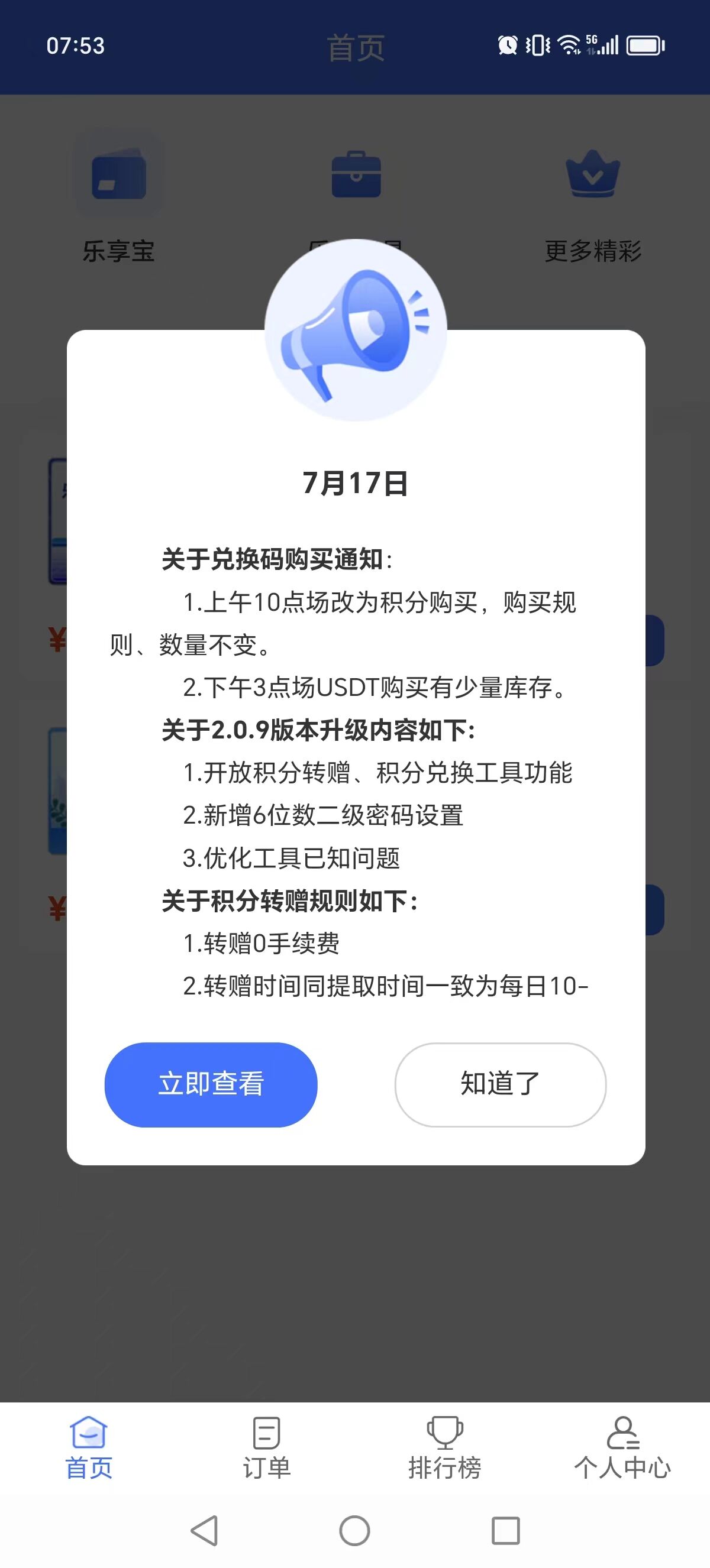The image size is (710, 1568).
Task: Select the 首页 tab
Action: (89, 1448)
